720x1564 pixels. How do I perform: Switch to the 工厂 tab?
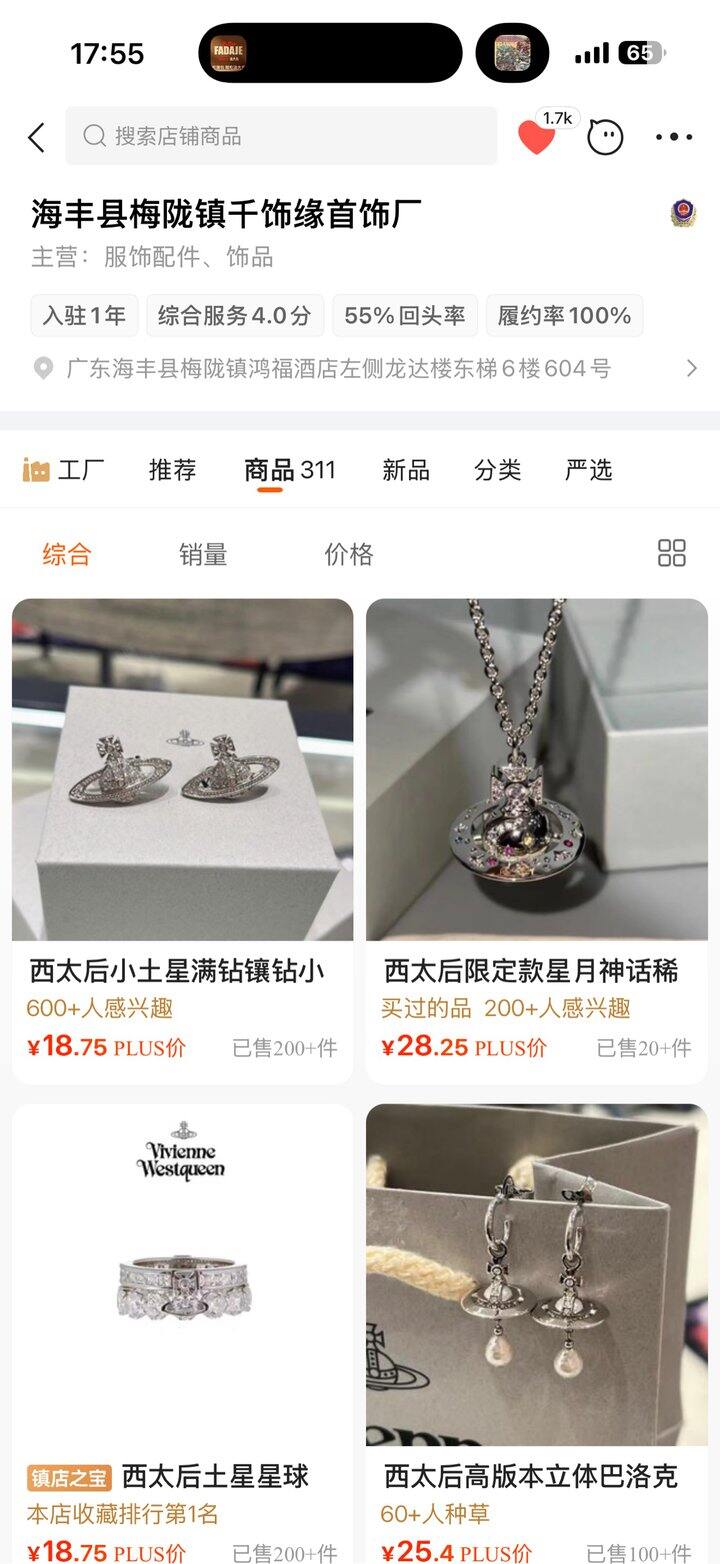(64, 470)
